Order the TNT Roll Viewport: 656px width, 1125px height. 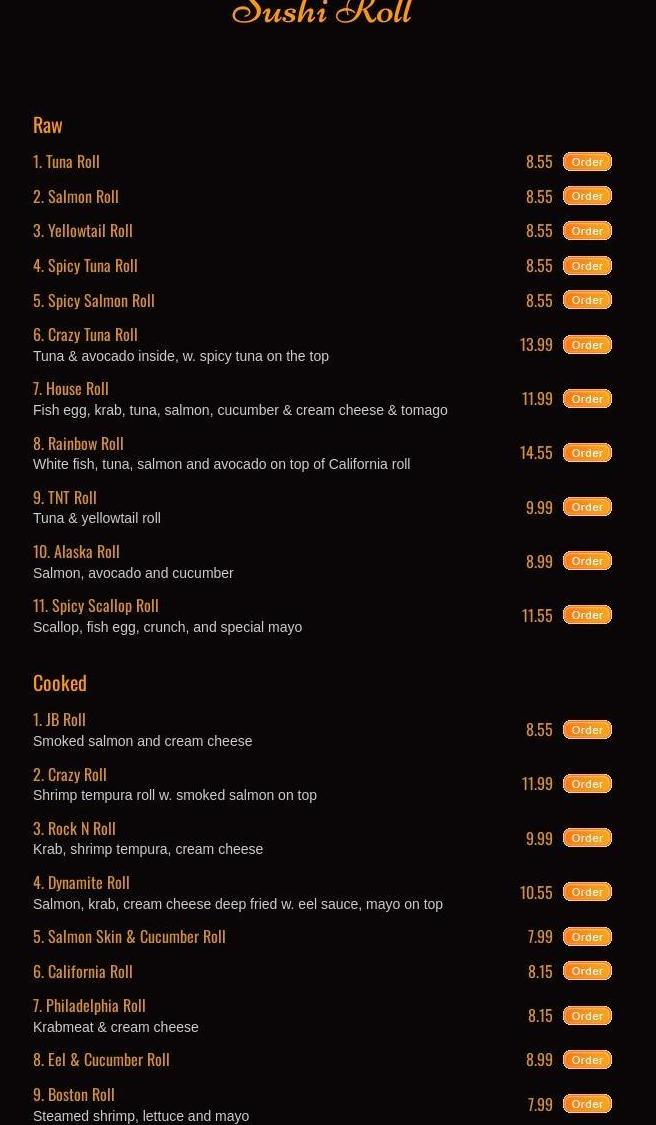point(587,507)
